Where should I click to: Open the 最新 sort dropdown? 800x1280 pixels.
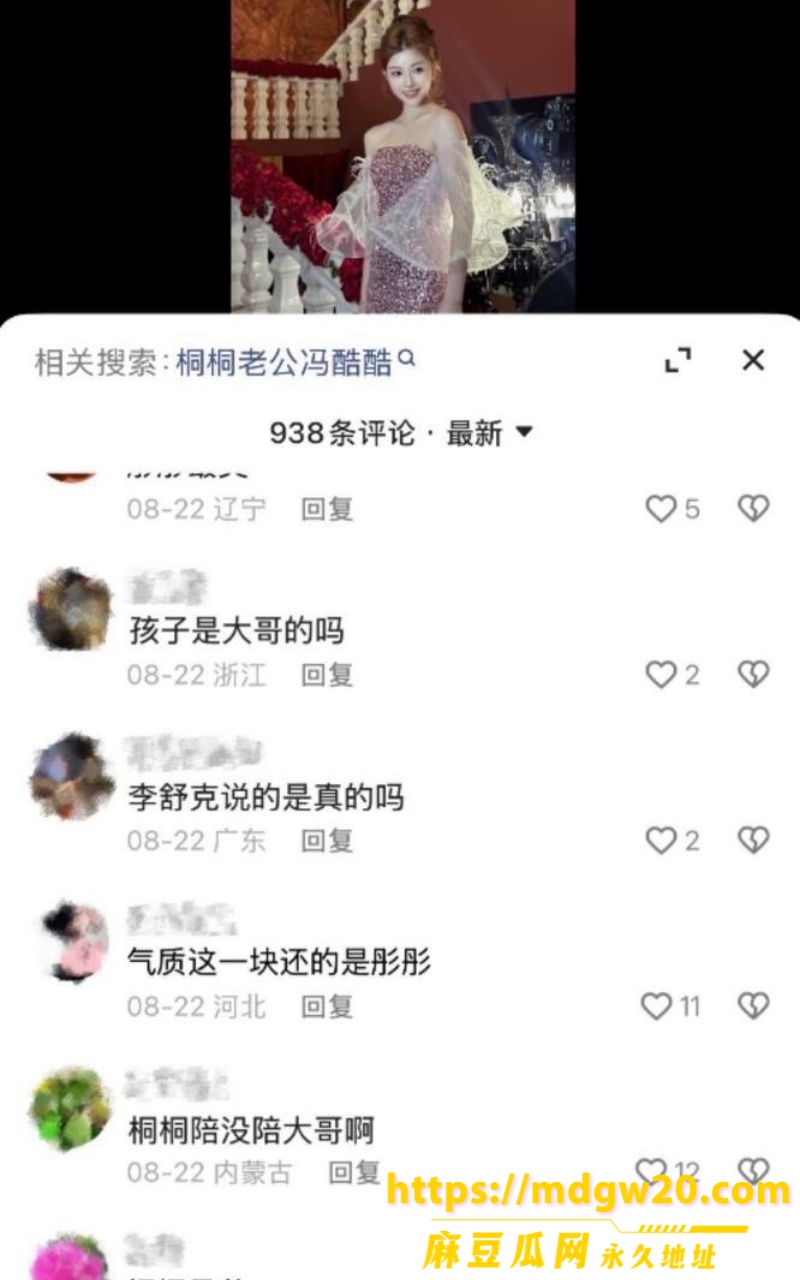[490, 433]
